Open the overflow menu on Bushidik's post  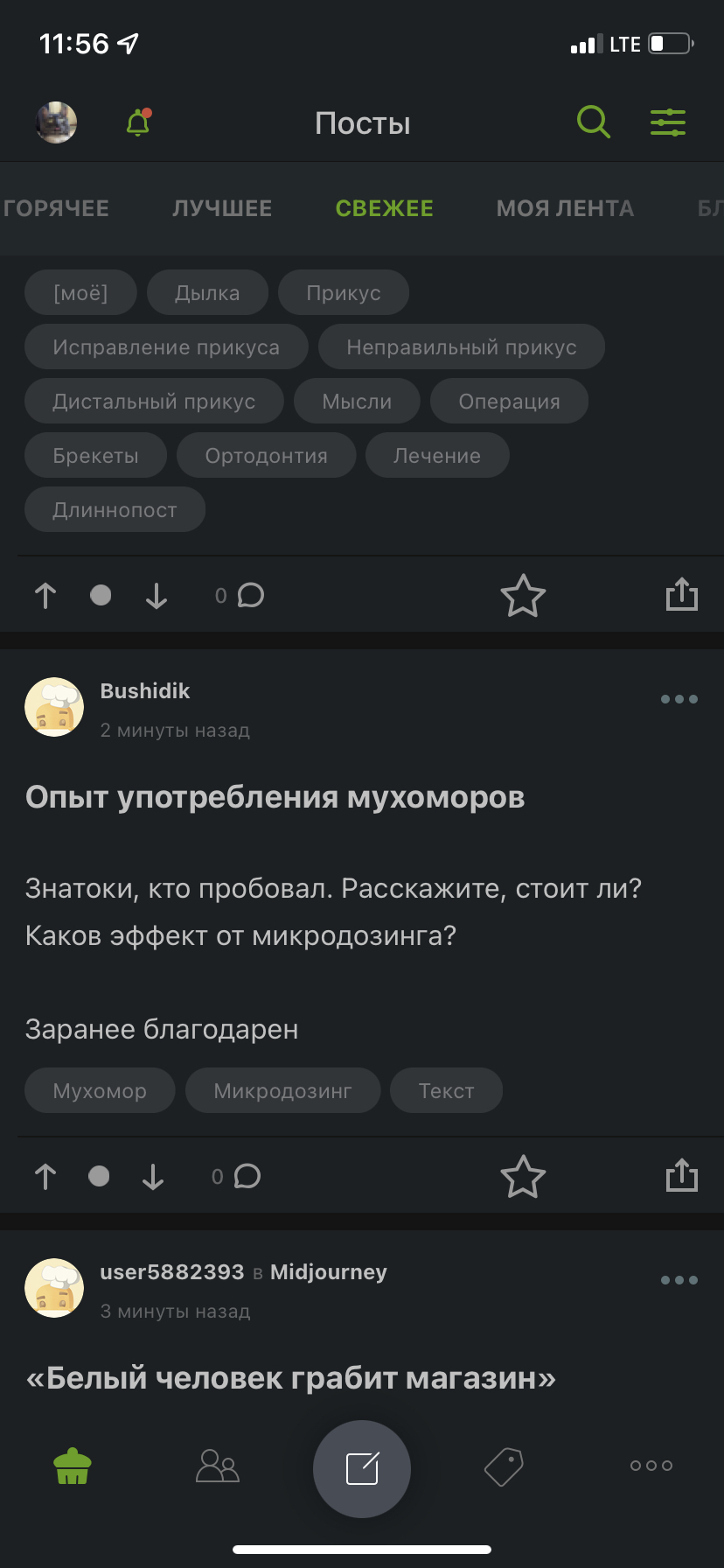[x=679, y=699]
